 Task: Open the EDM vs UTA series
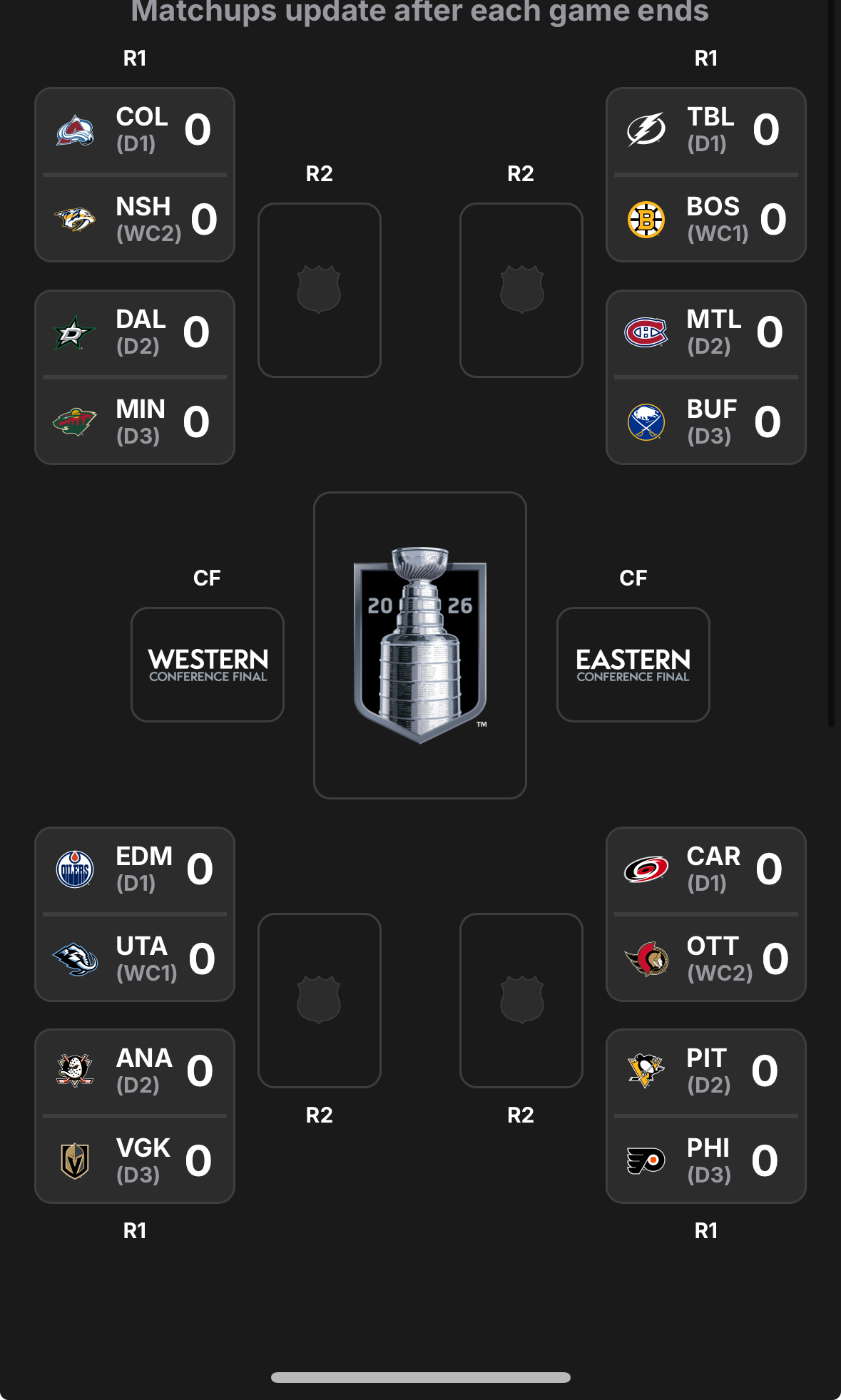135,914
